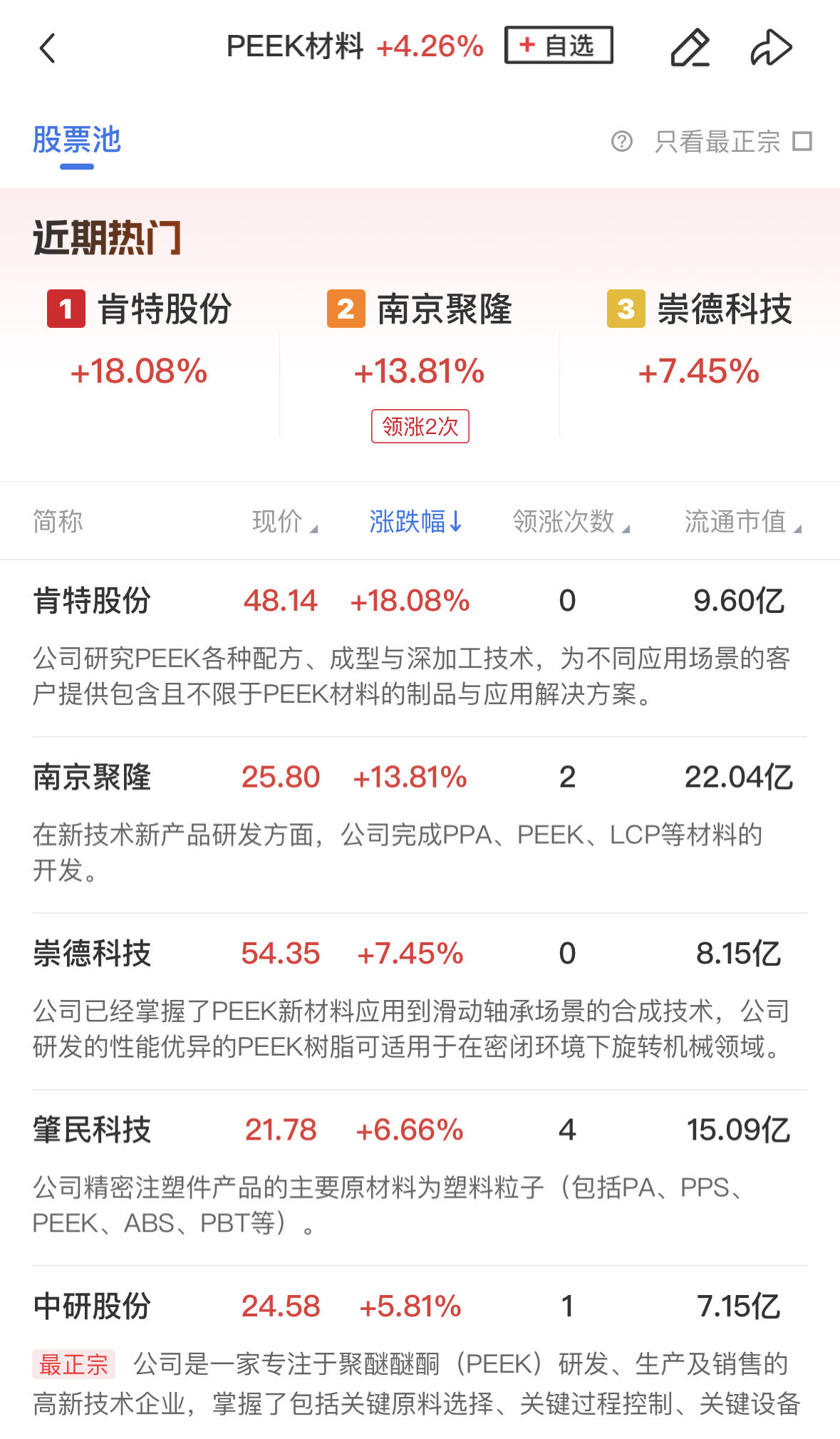Viewport: 840px width, 1439px height.
Task: Sort list by 现价 column
Action: [284, 522]
